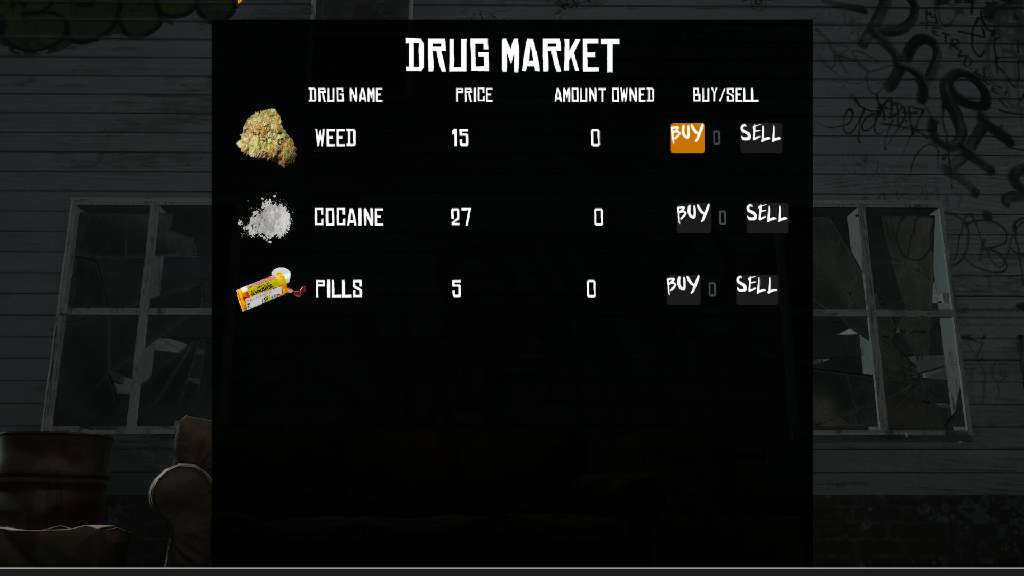This screenshot has width=1024, height=576.
Task: Buy Cocaine in the market list
Action: coord(693,216)
